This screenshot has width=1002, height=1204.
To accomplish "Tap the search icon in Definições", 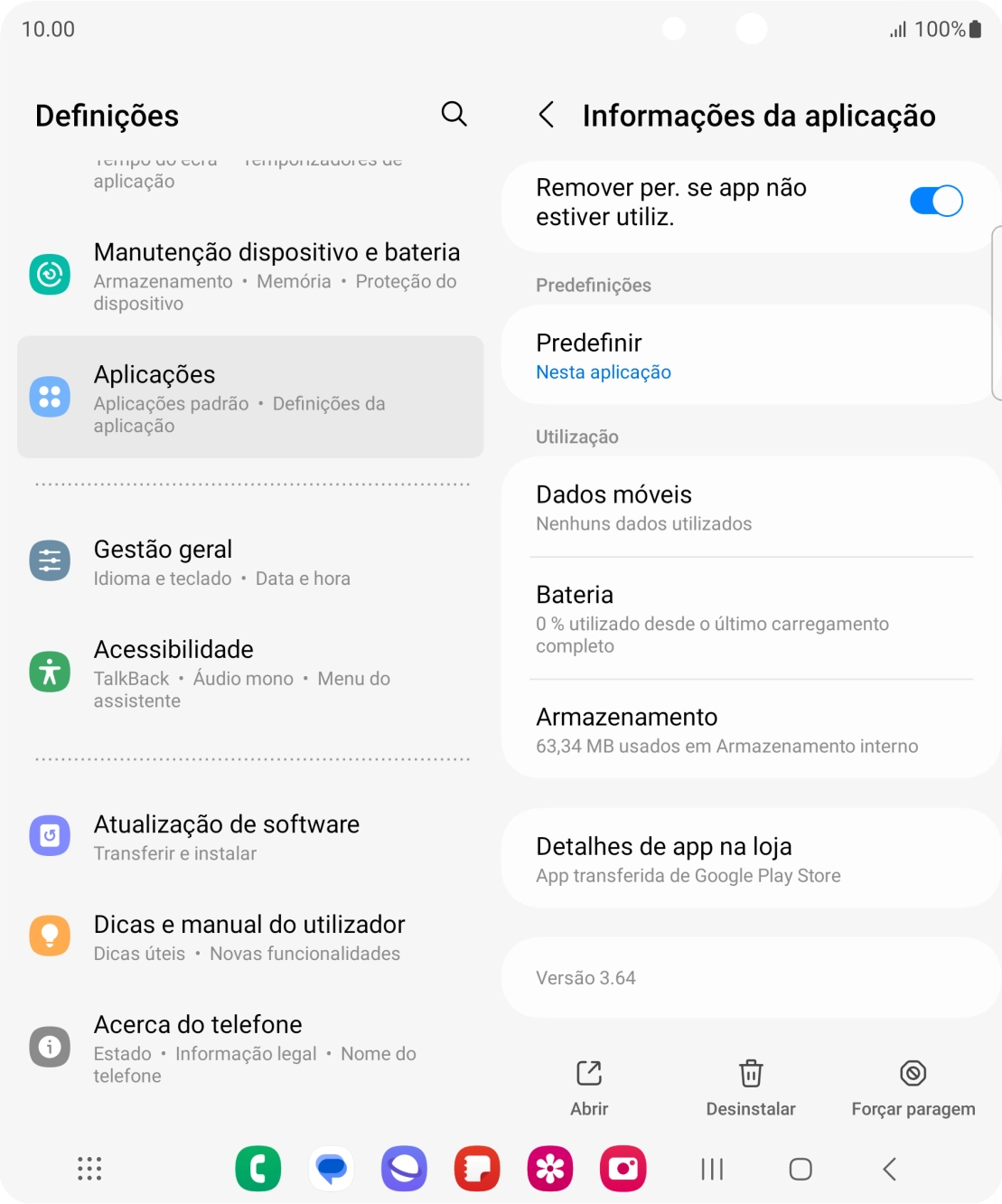I will [x=454, y=115].
